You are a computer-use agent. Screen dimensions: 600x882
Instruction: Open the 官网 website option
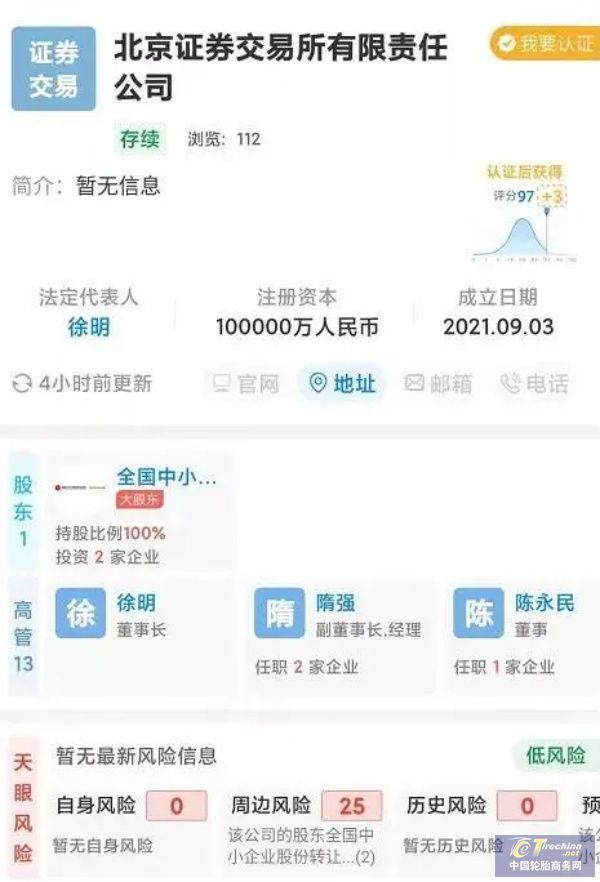click(245, 383)
